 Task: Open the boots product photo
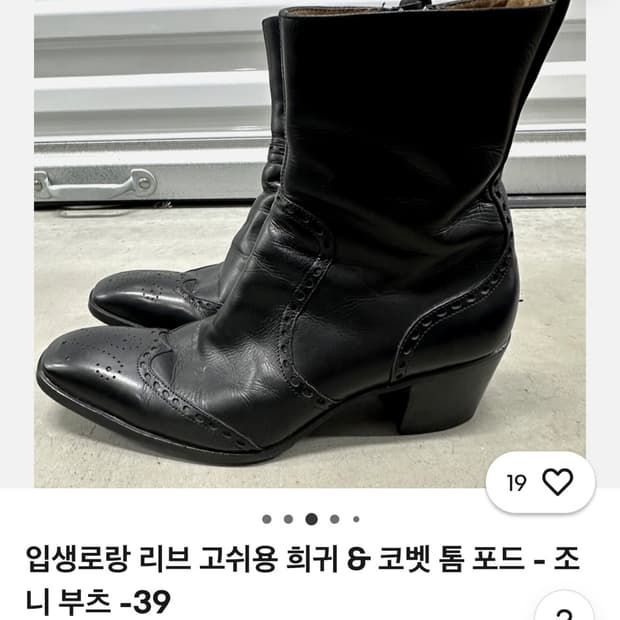click(x=310, y=244)
